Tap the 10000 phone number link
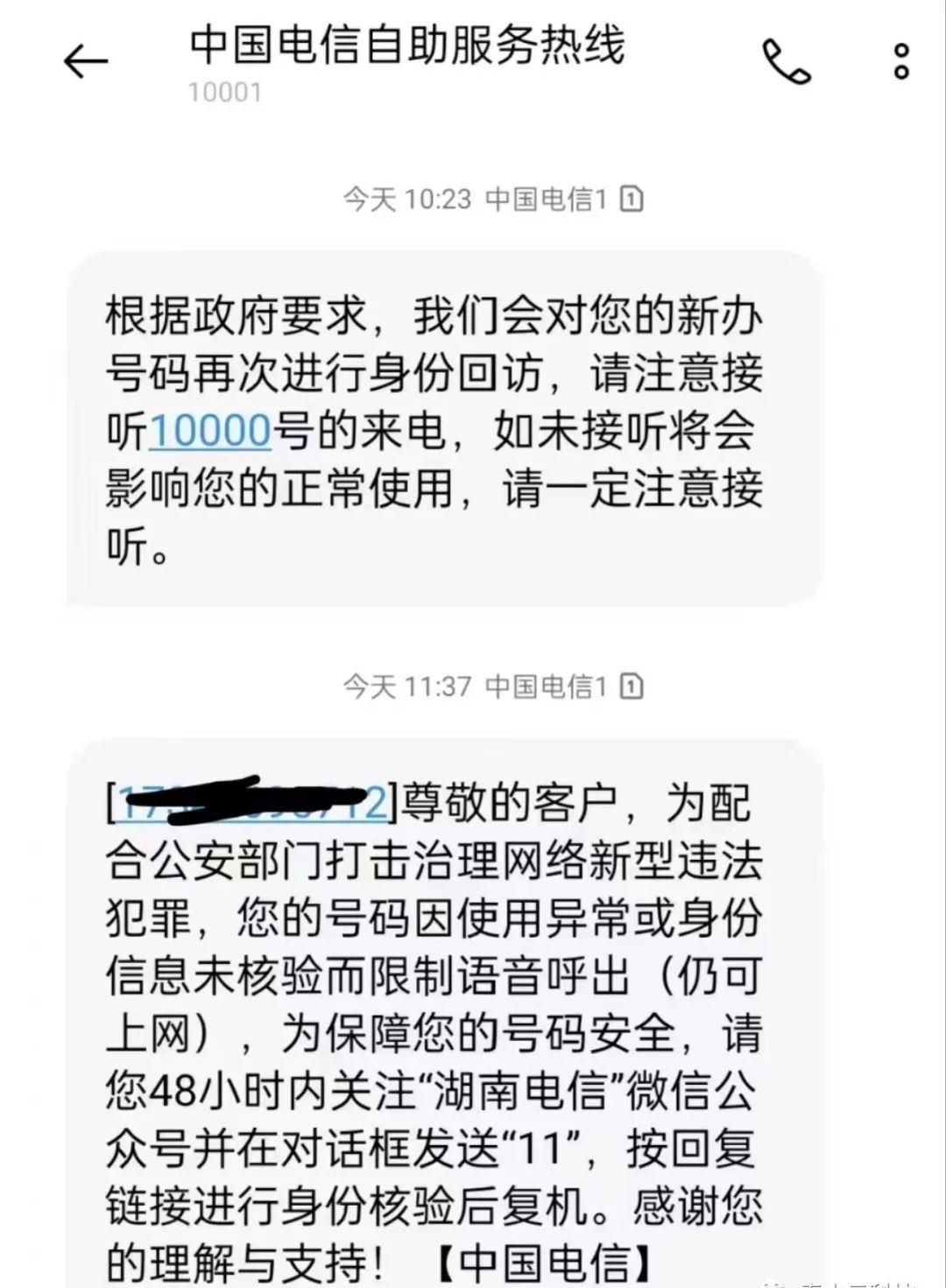 pos(210,431)
